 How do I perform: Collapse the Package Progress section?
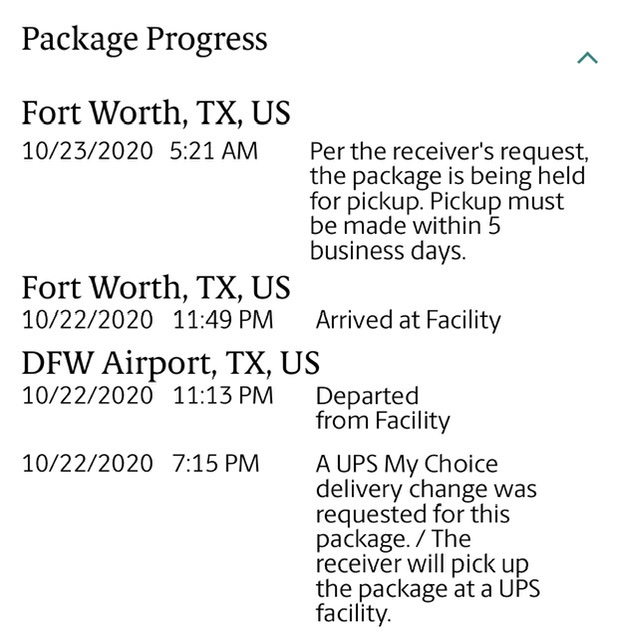[588, 59]
